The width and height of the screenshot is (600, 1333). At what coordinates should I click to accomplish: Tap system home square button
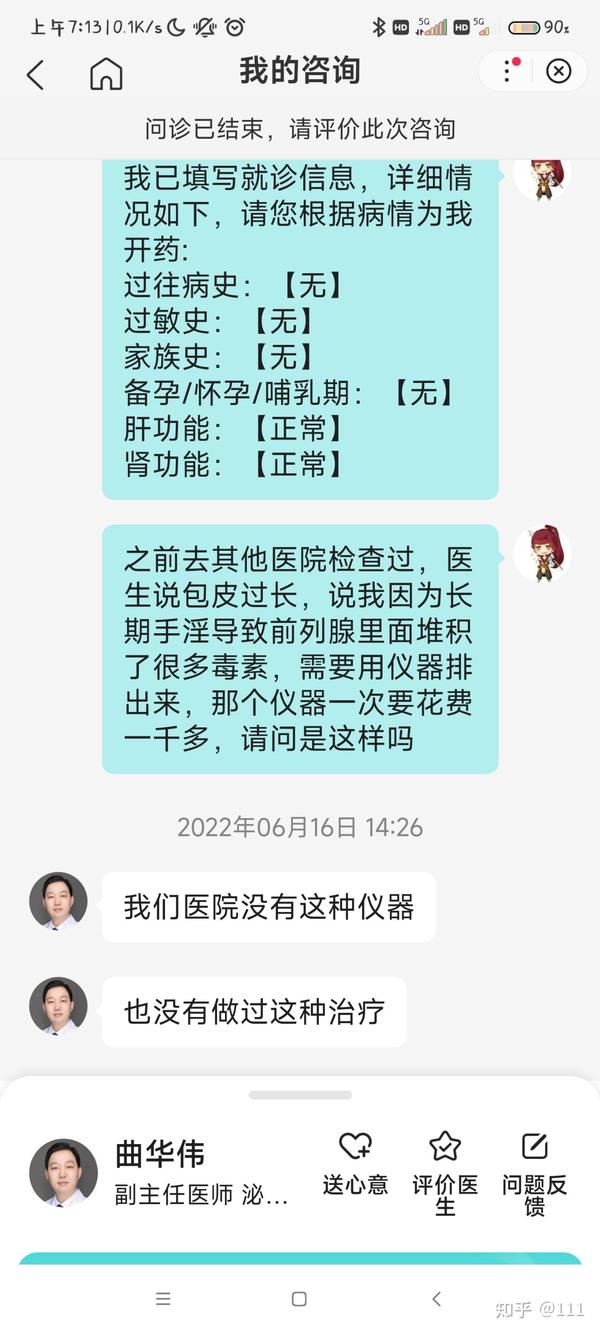tap(299, 1299)
